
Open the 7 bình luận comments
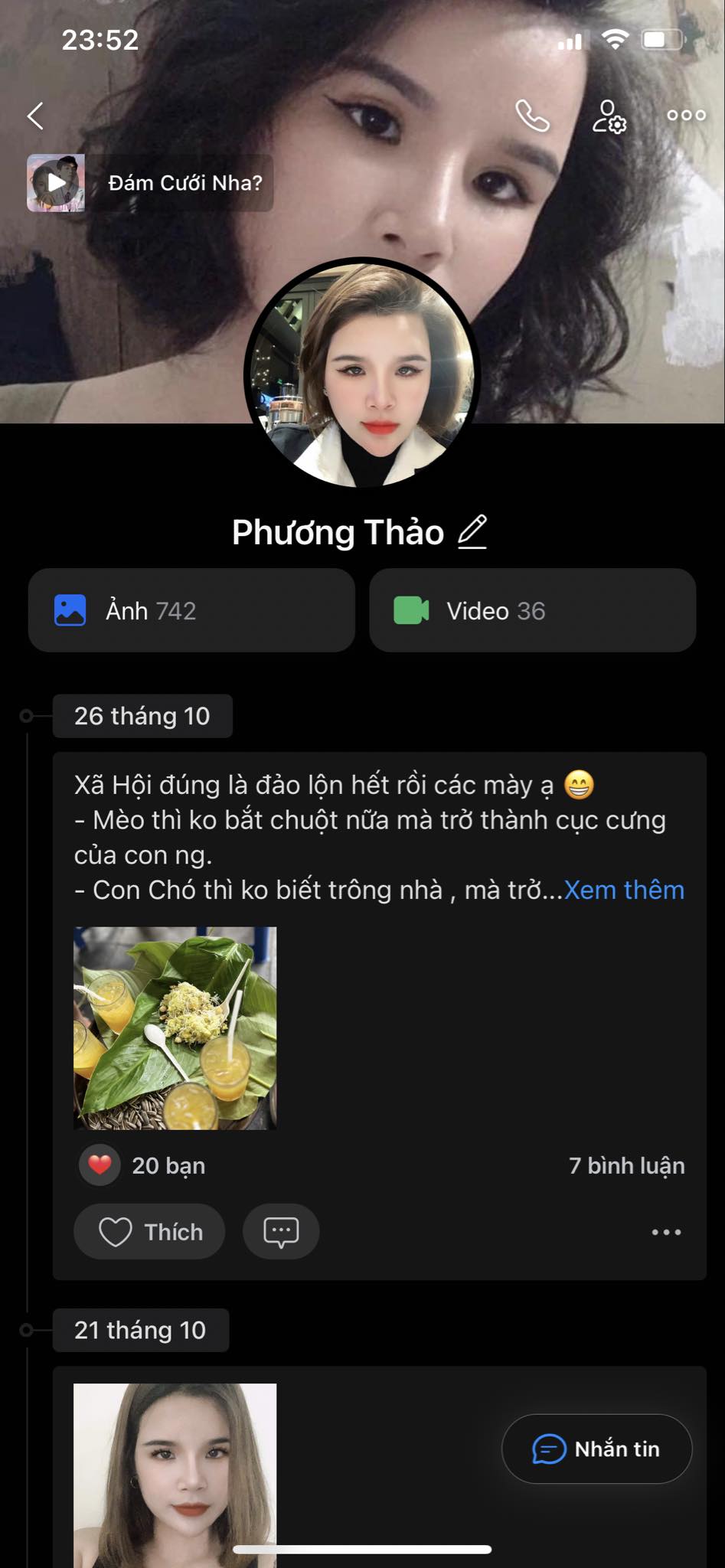(626, 1165)
